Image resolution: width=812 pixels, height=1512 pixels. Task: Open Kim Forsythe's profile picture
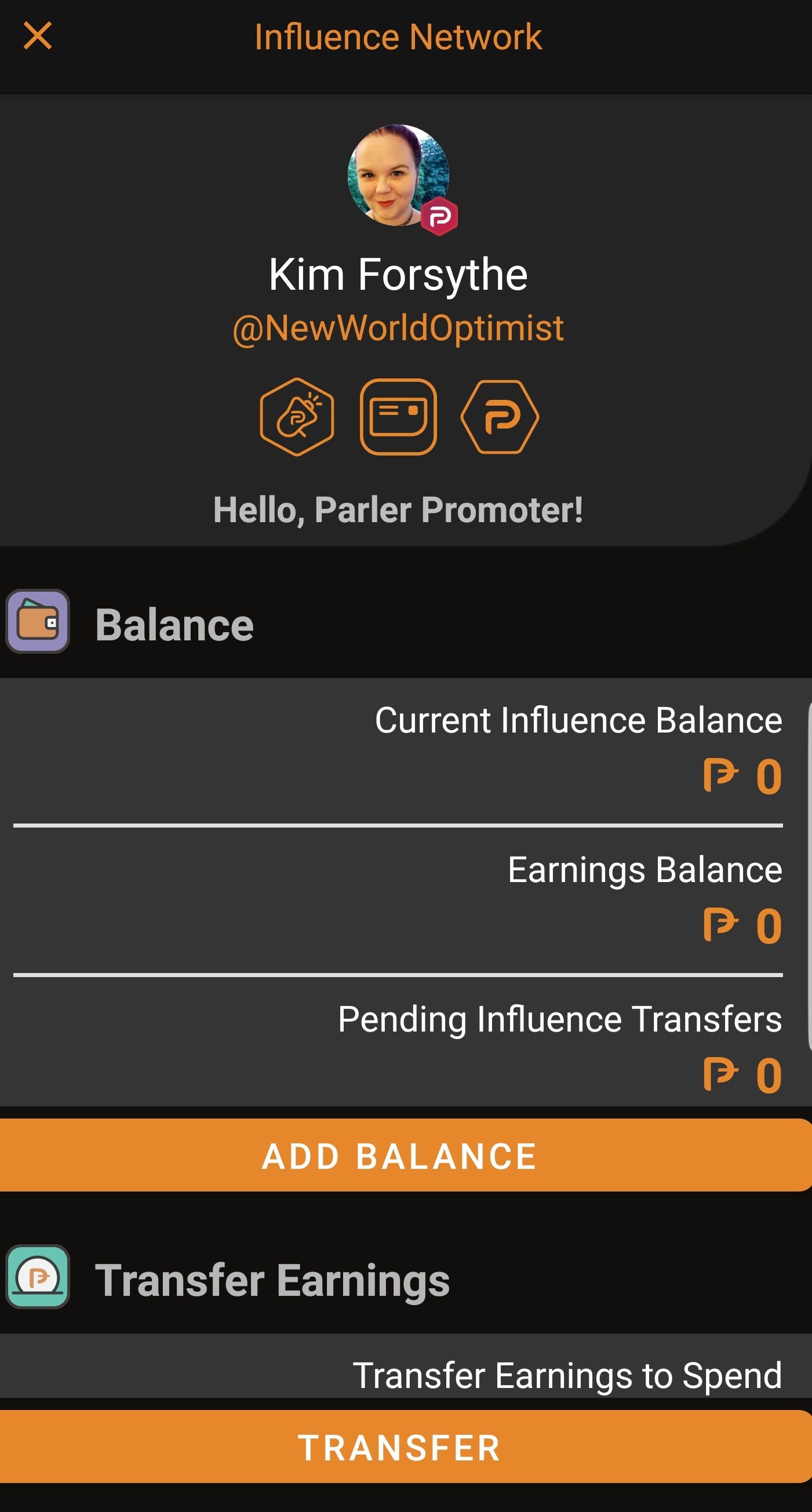pos(398,176)
